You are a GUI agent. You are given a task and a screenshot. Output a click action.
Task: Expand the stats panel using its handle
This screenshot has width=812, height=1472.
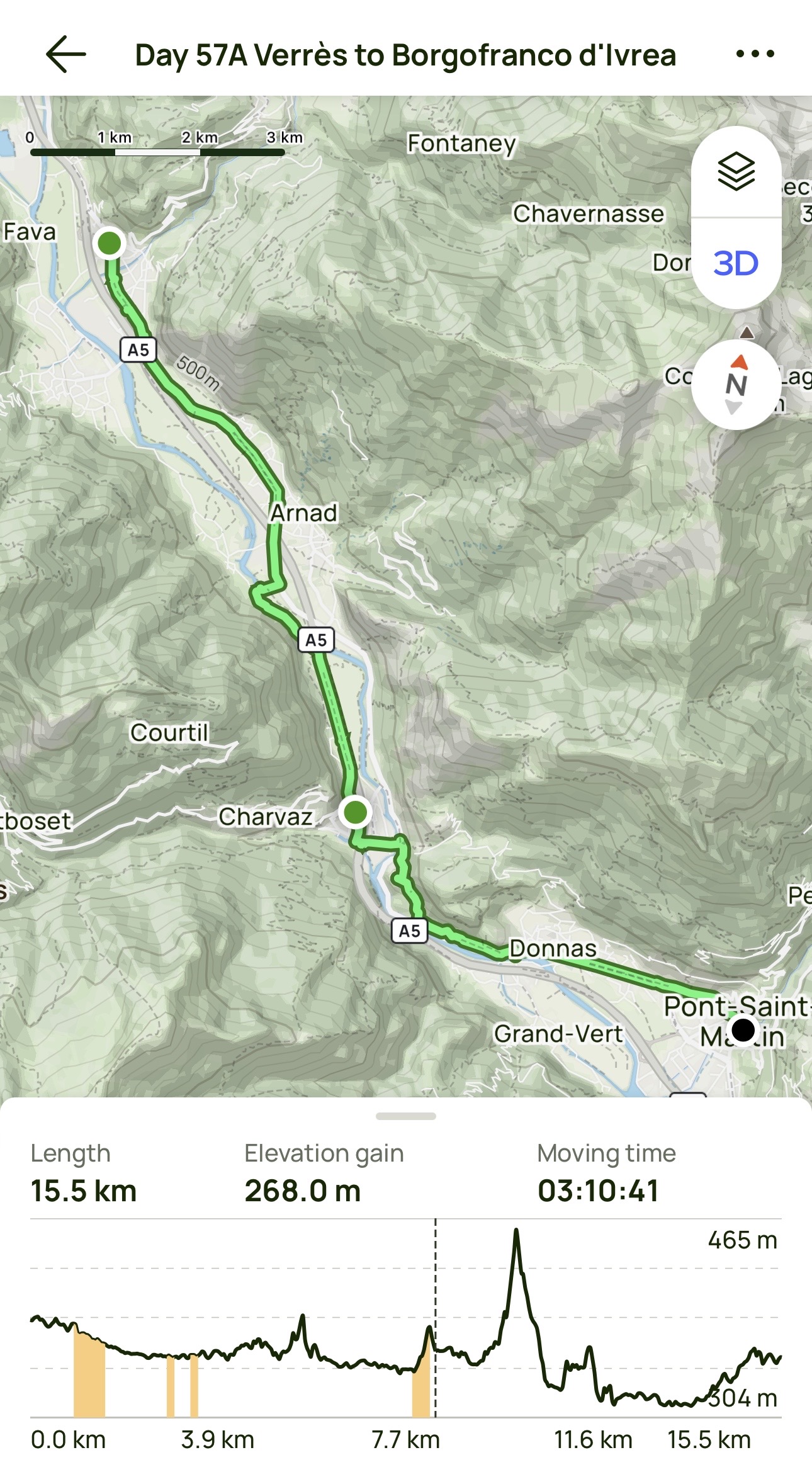(406, 1116)
